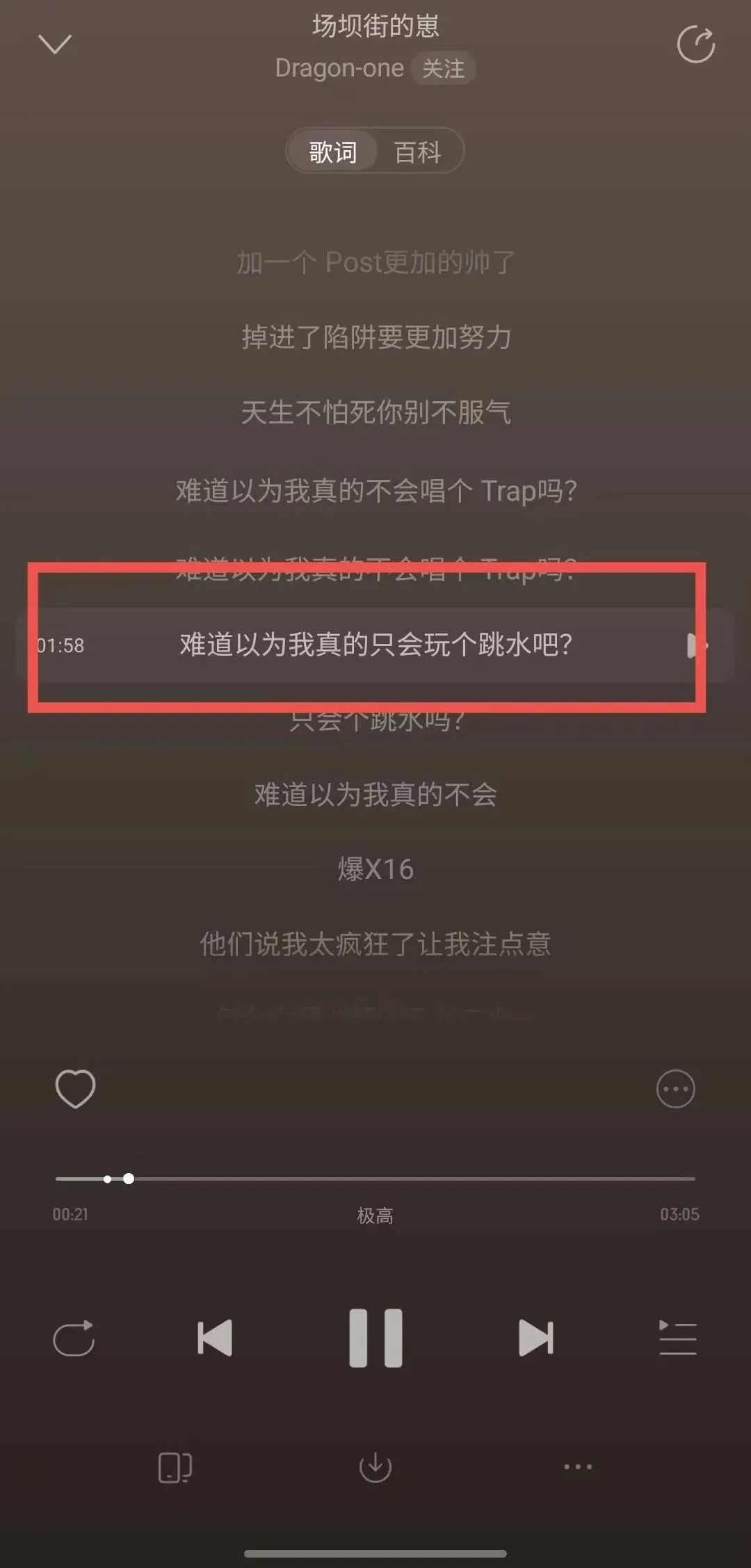751x1568 pixels.
Task: Change audio quality via 极高
Action: 375,1215
